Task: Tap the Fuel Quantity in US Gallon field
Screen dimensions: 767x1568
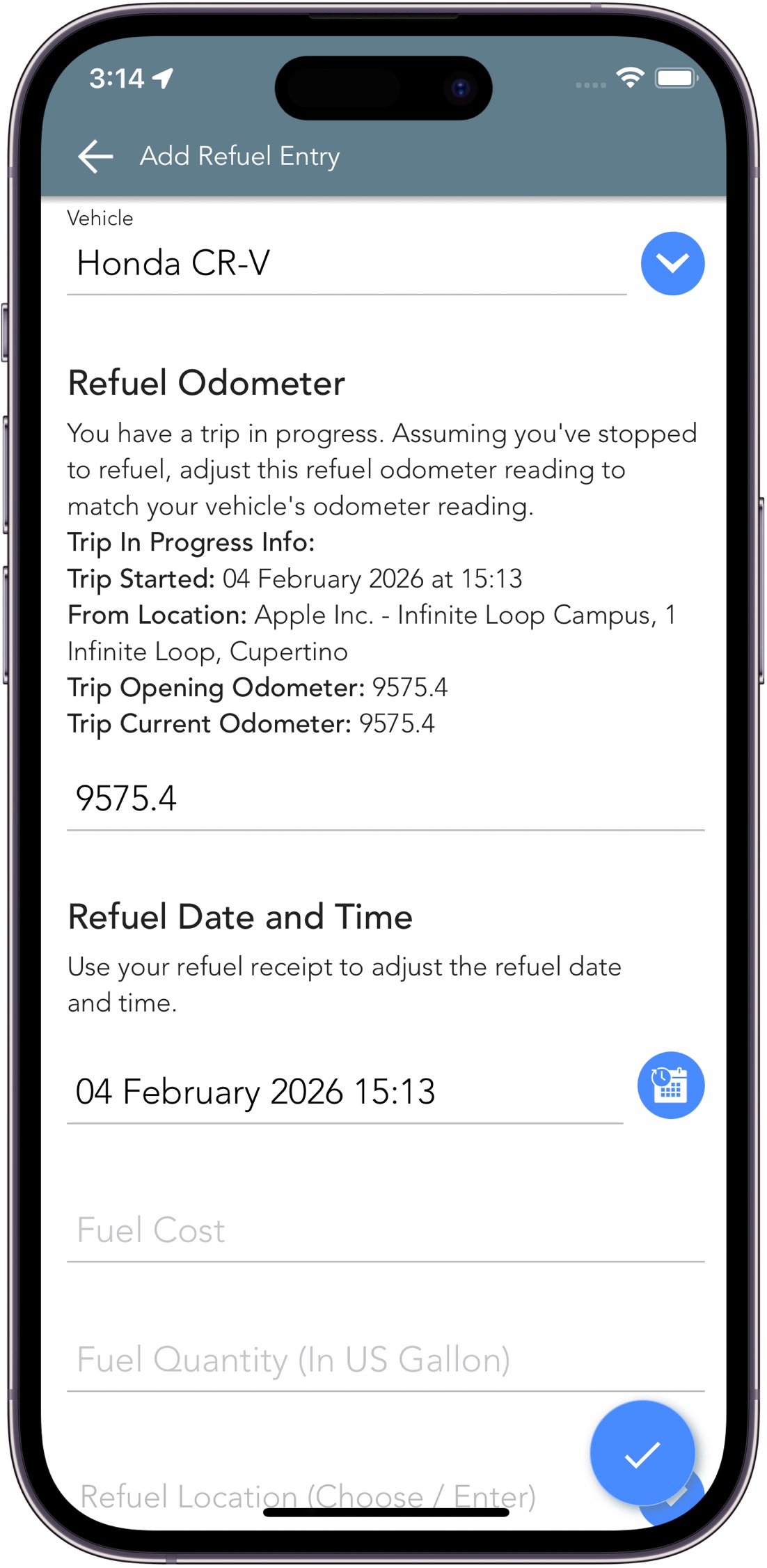Action: (x=292, y=1359)
